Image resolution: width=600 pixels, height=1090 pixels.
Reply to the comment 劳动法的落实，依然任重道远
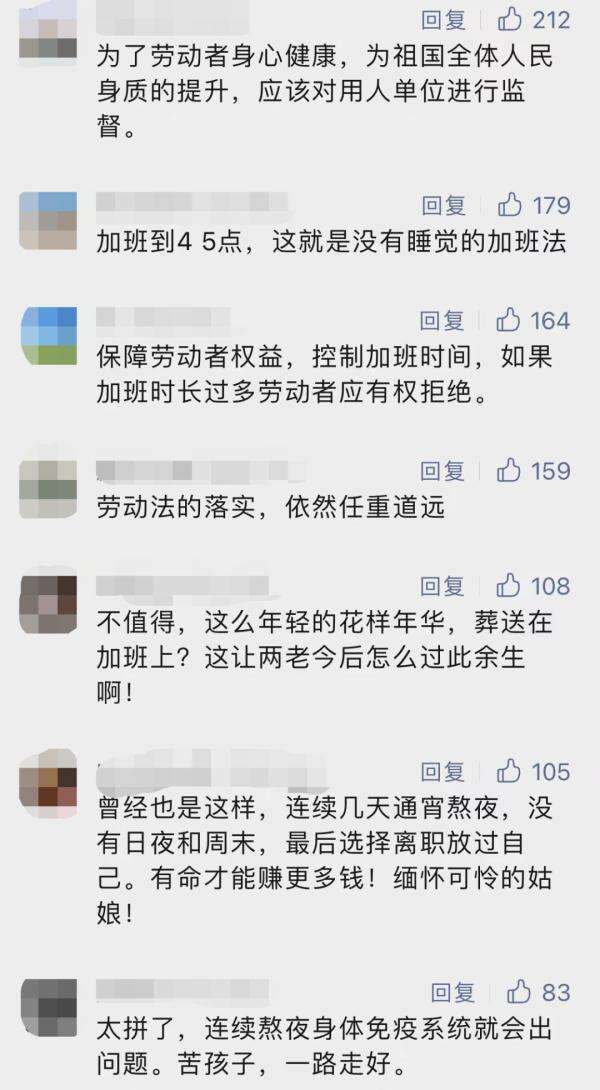pyautogui.click(x=442, y=470)
